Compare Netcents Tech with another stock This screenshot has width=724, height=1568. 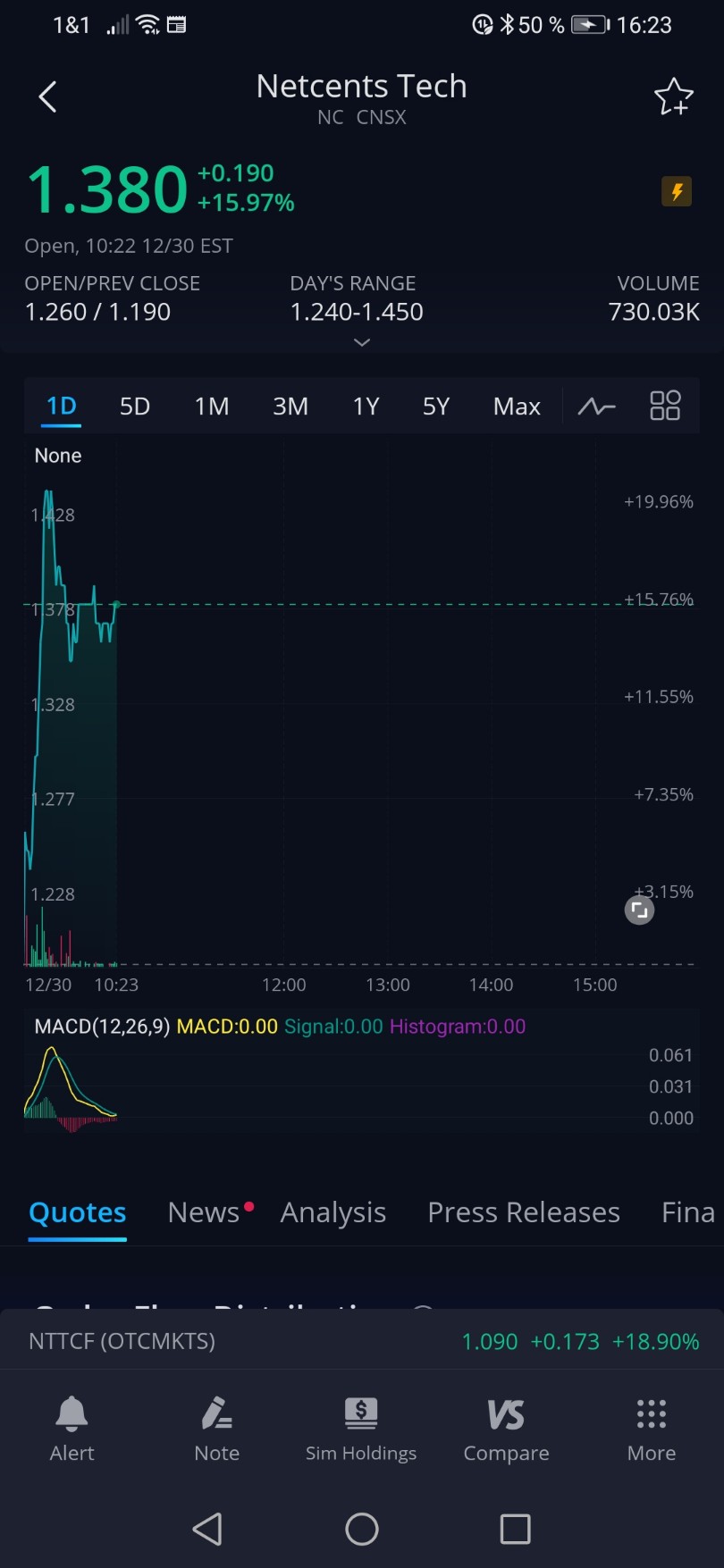pos(506,1428)
